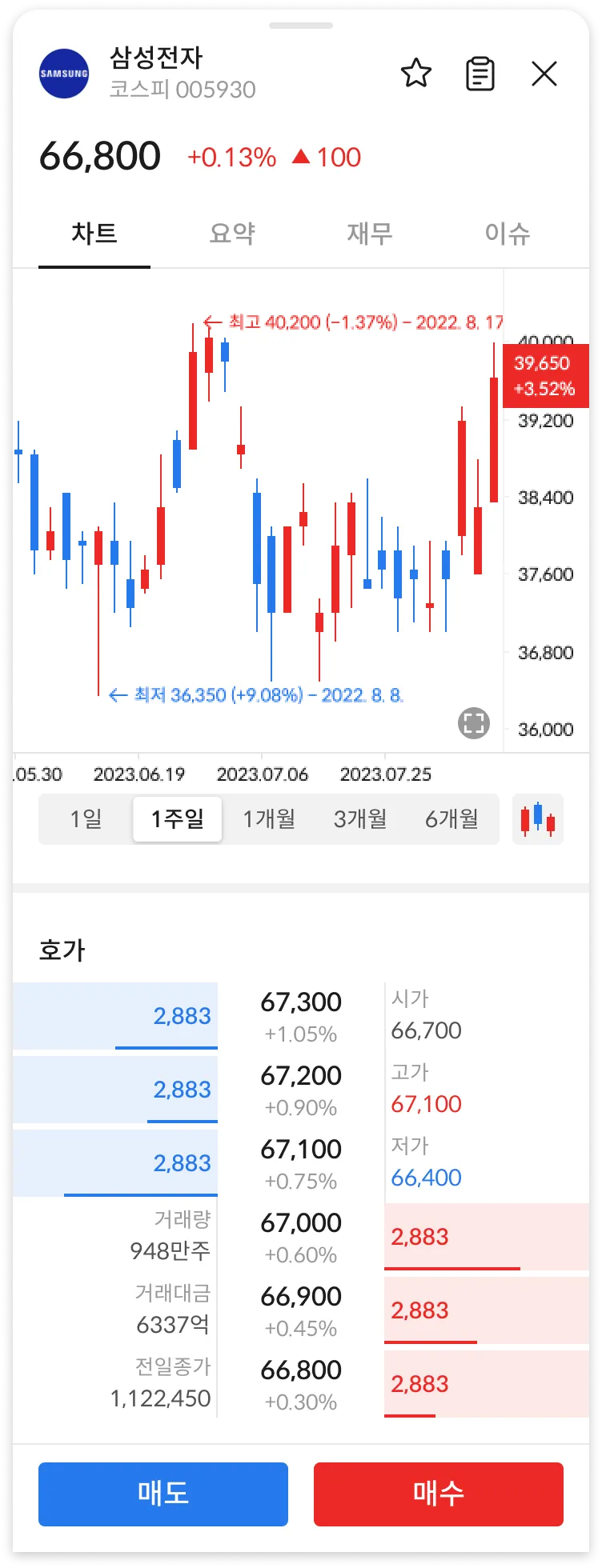Open the 이슈 tab
This screenshot has height=1568, width=602.
508,234
